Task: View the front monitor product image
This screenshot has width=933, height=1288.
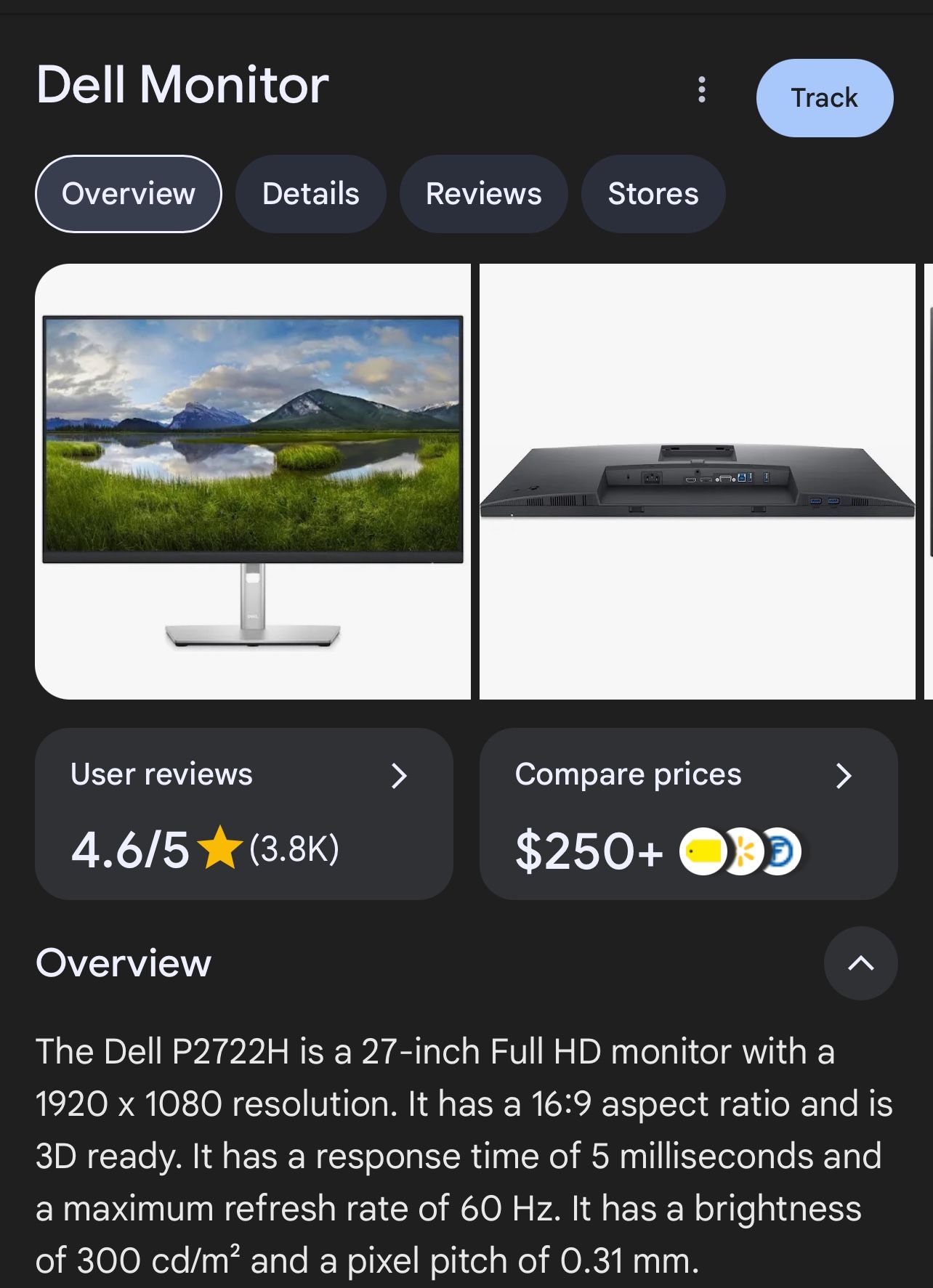Action: 253,481
